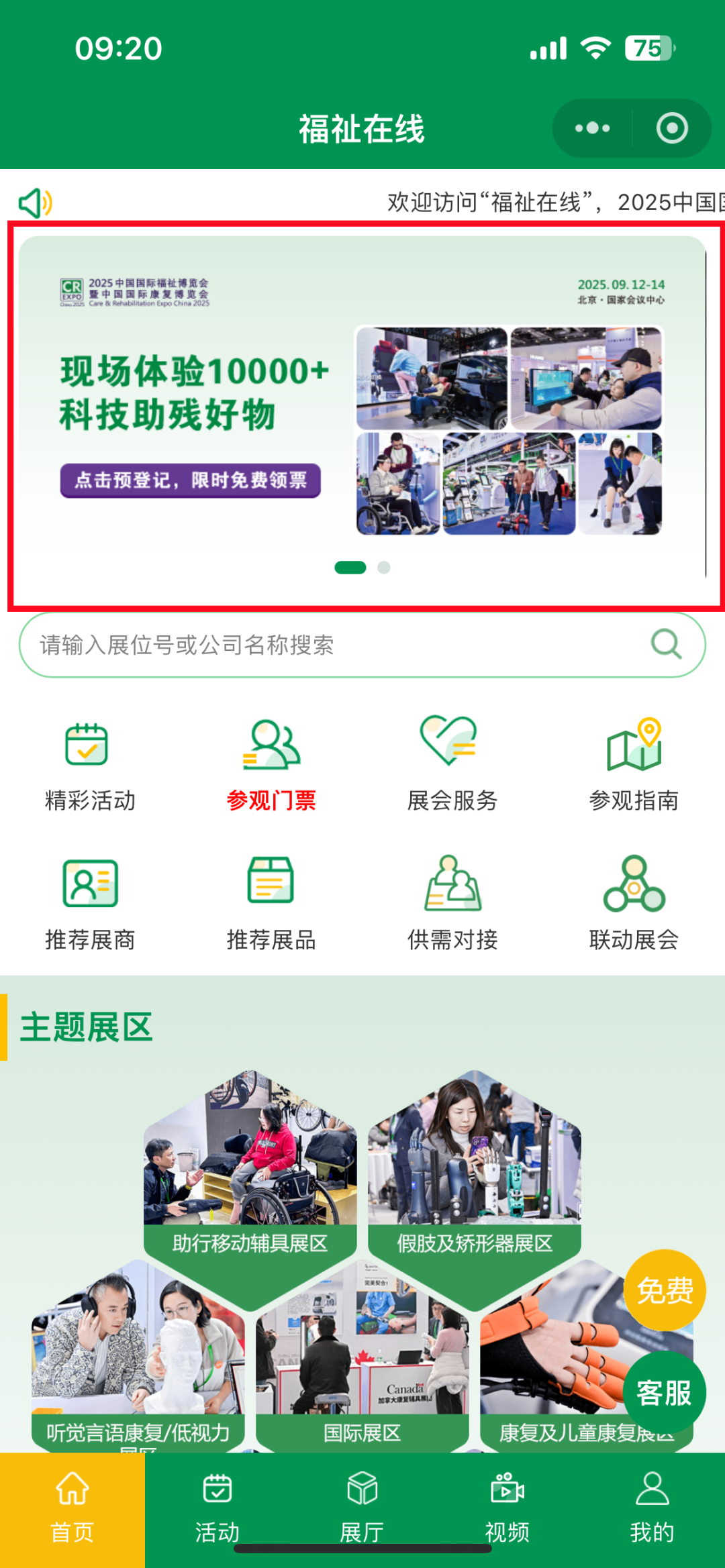Tap the booth or company search field
This screenshot has width=725, height=1568.
click(342, 645)
